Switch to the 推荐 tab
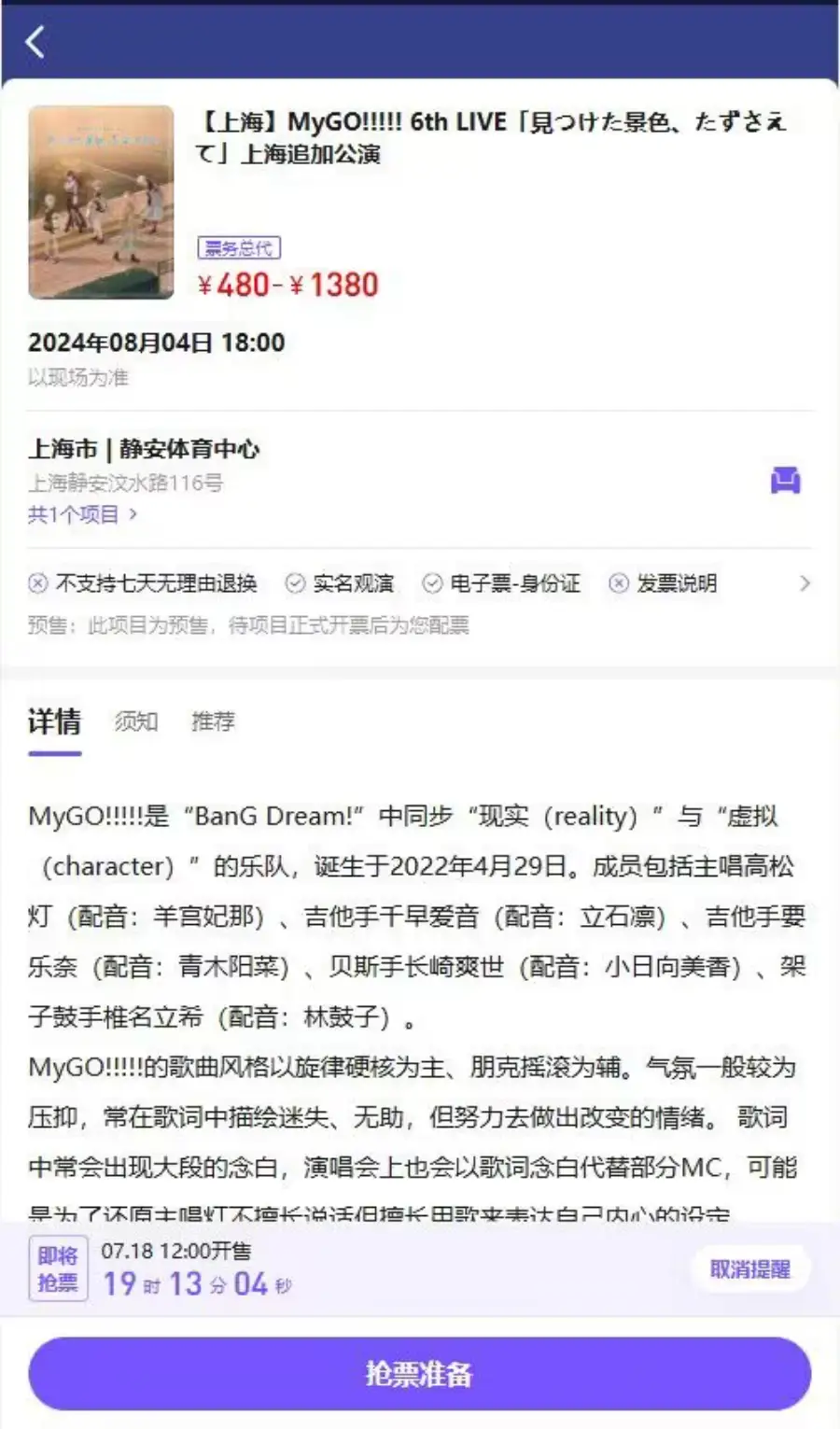 (x=212, y=722)
